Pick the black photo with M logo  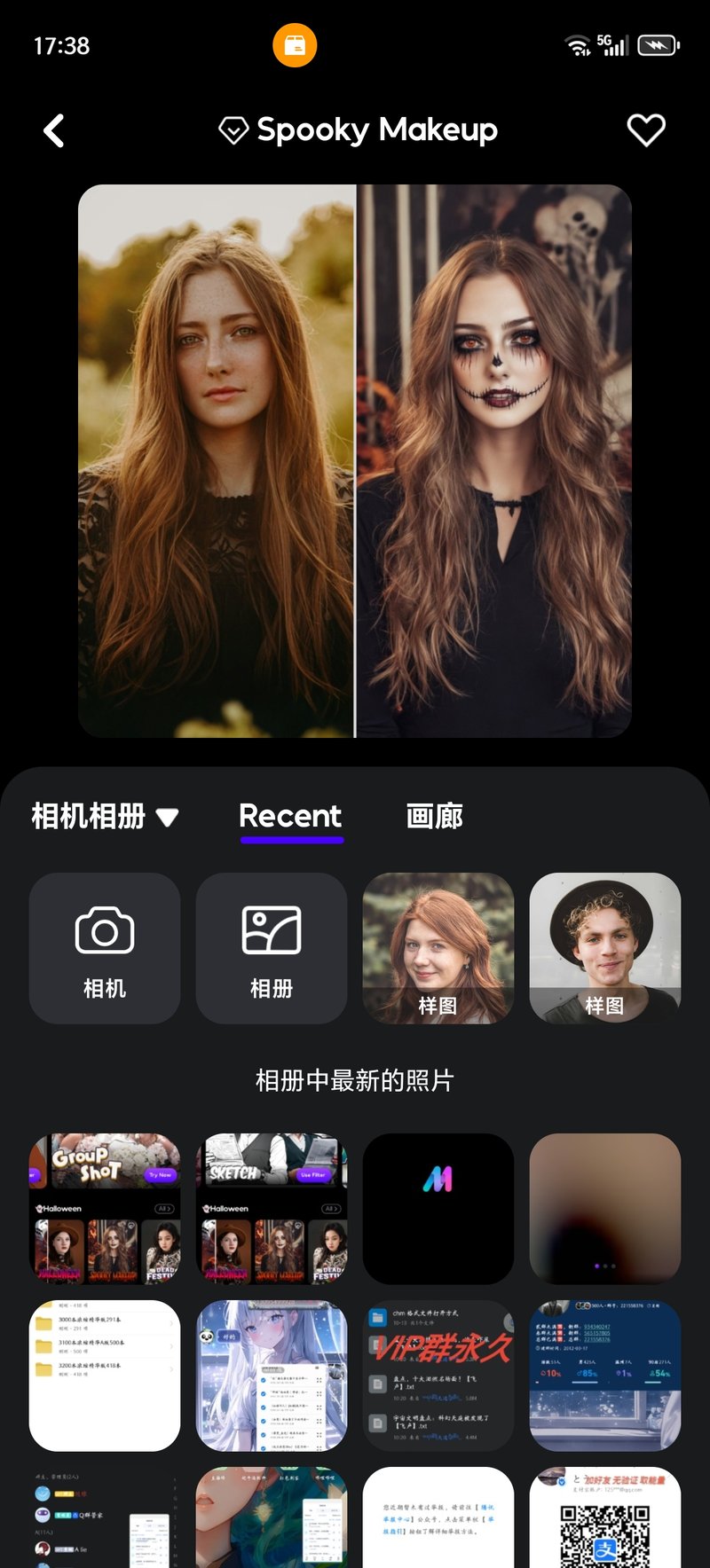point(438,1208)
